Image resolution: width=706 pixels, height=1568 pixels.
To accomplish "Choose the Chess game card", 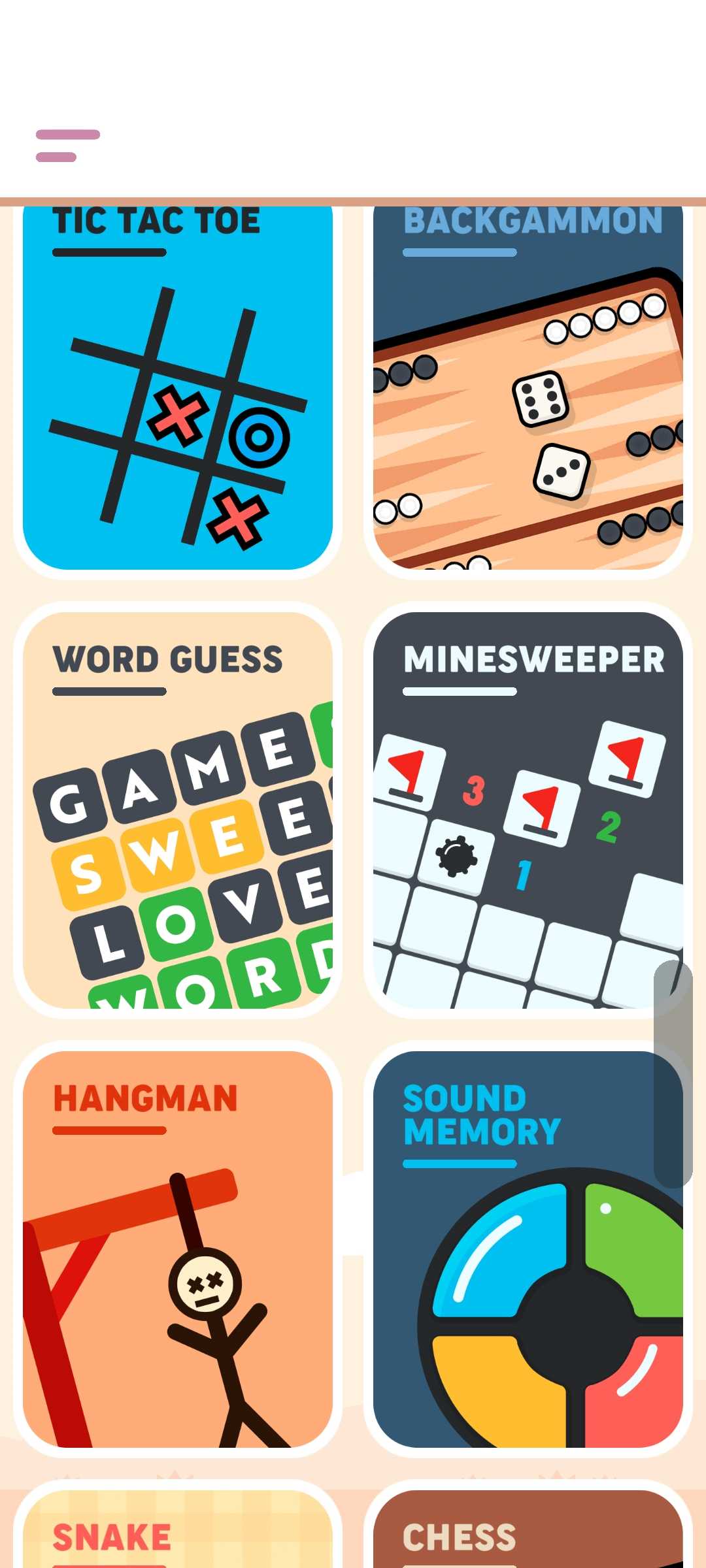I will 528,1532.
